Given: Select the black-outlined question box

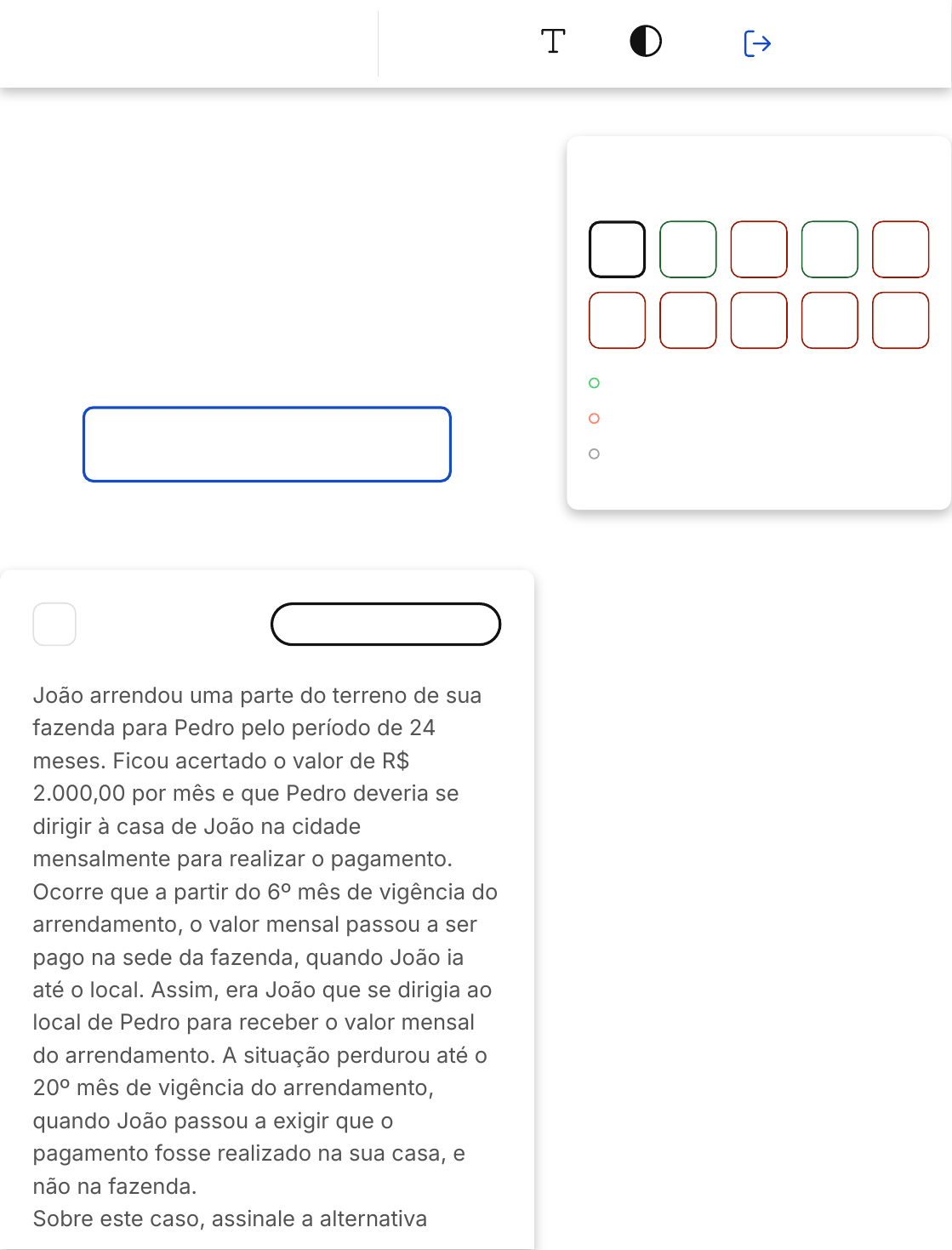Looking at the screenshot, I should [617, 249].
